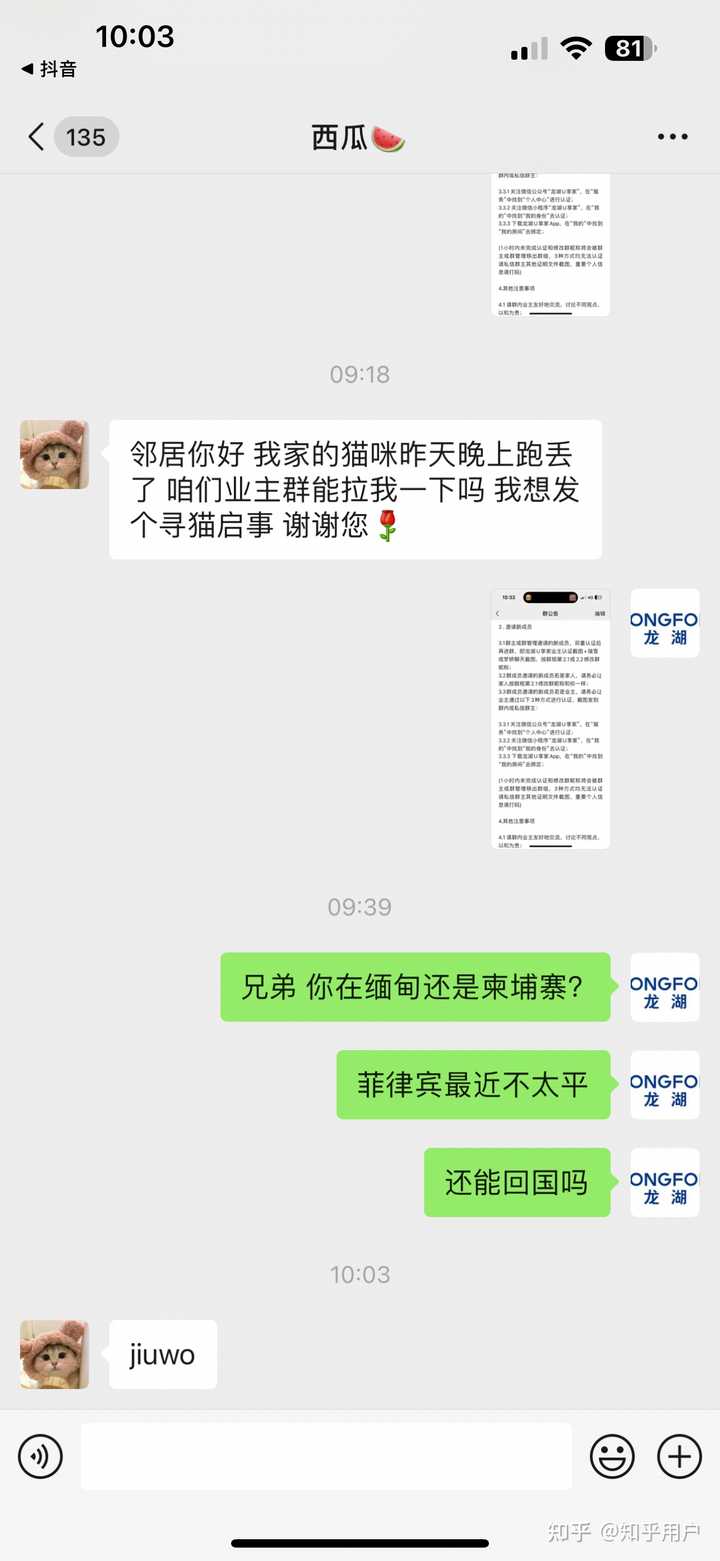Open the chat details overflow menu

[x=672, y=137]
